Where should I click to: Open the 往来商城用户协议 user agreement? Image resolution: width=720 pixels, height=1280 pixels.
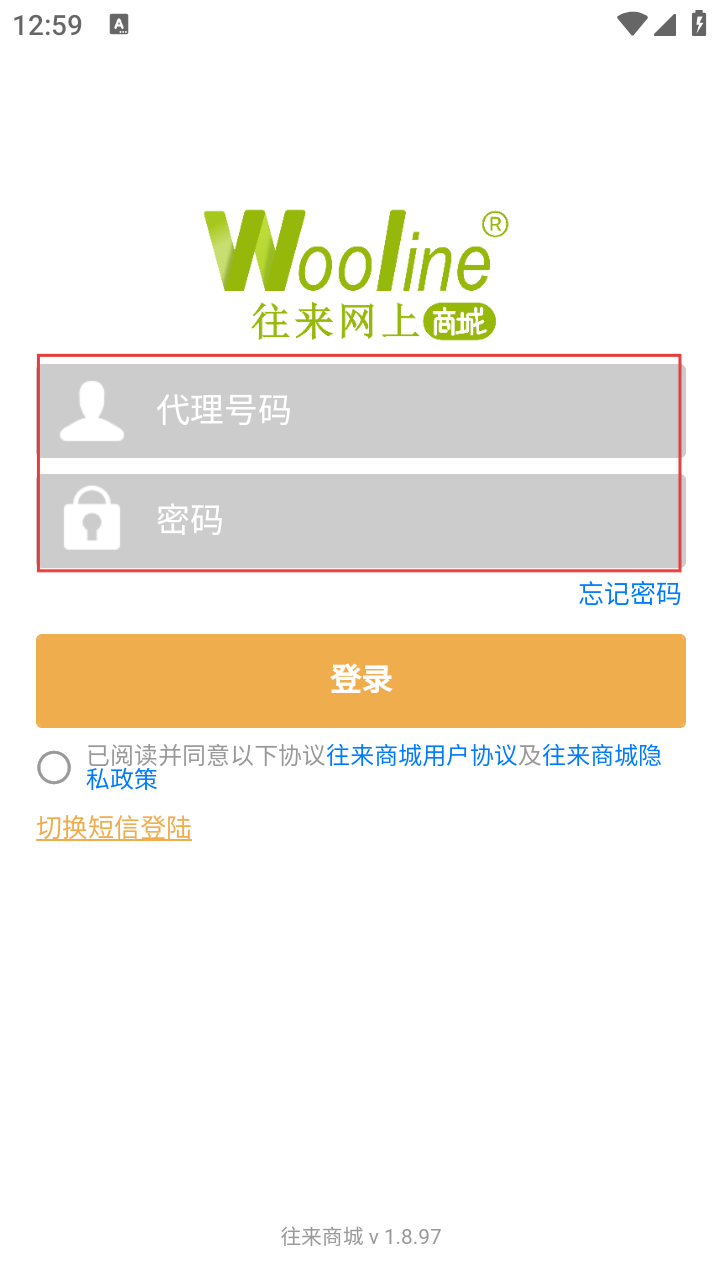(422, 756)
